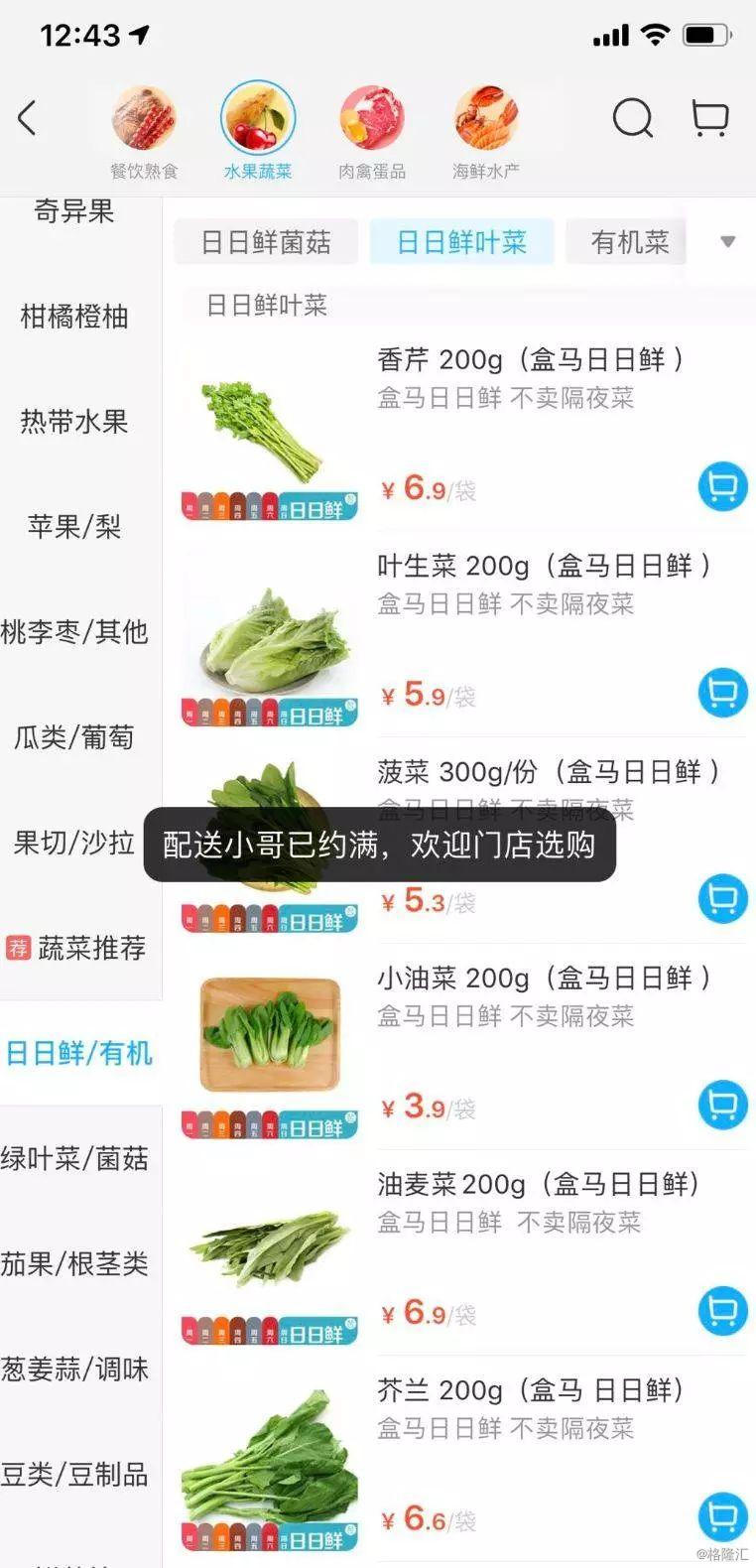The image size is (756, 1568).
Task: Expand the sub-category dropdown arrow
Action: [x=727, y=242]
